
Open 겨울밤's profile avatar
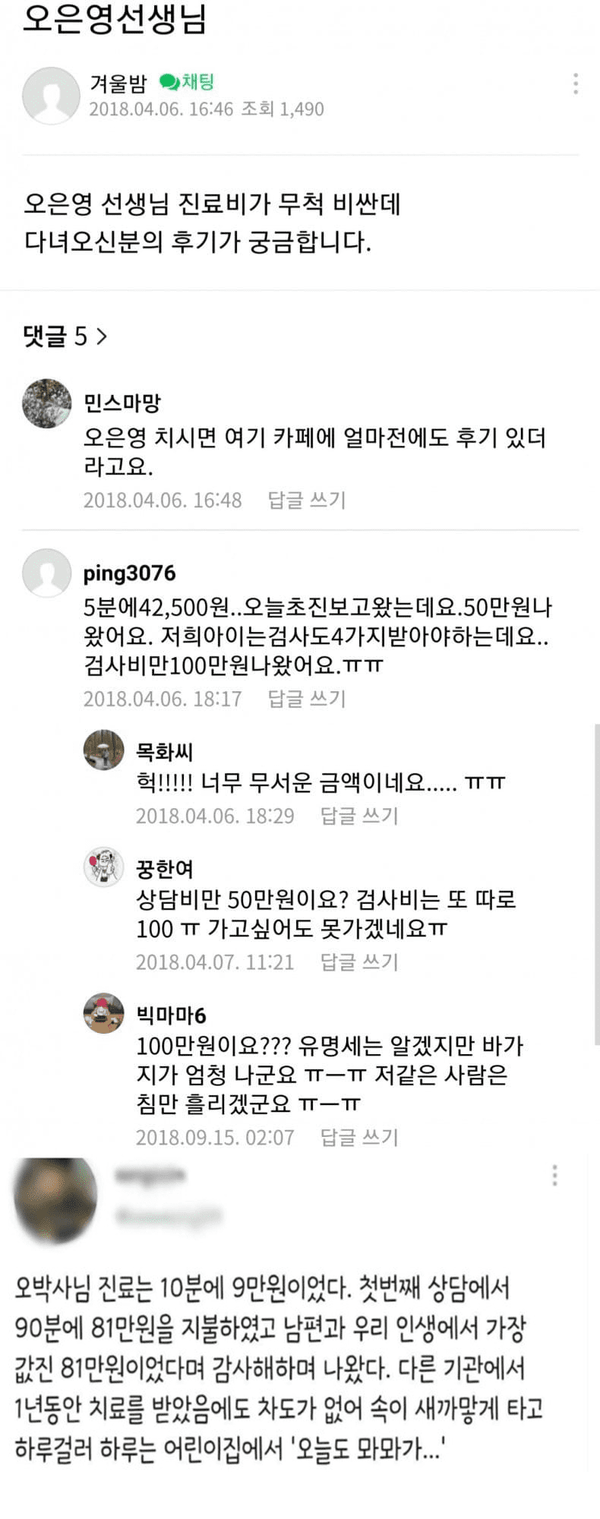pos(50,96)
